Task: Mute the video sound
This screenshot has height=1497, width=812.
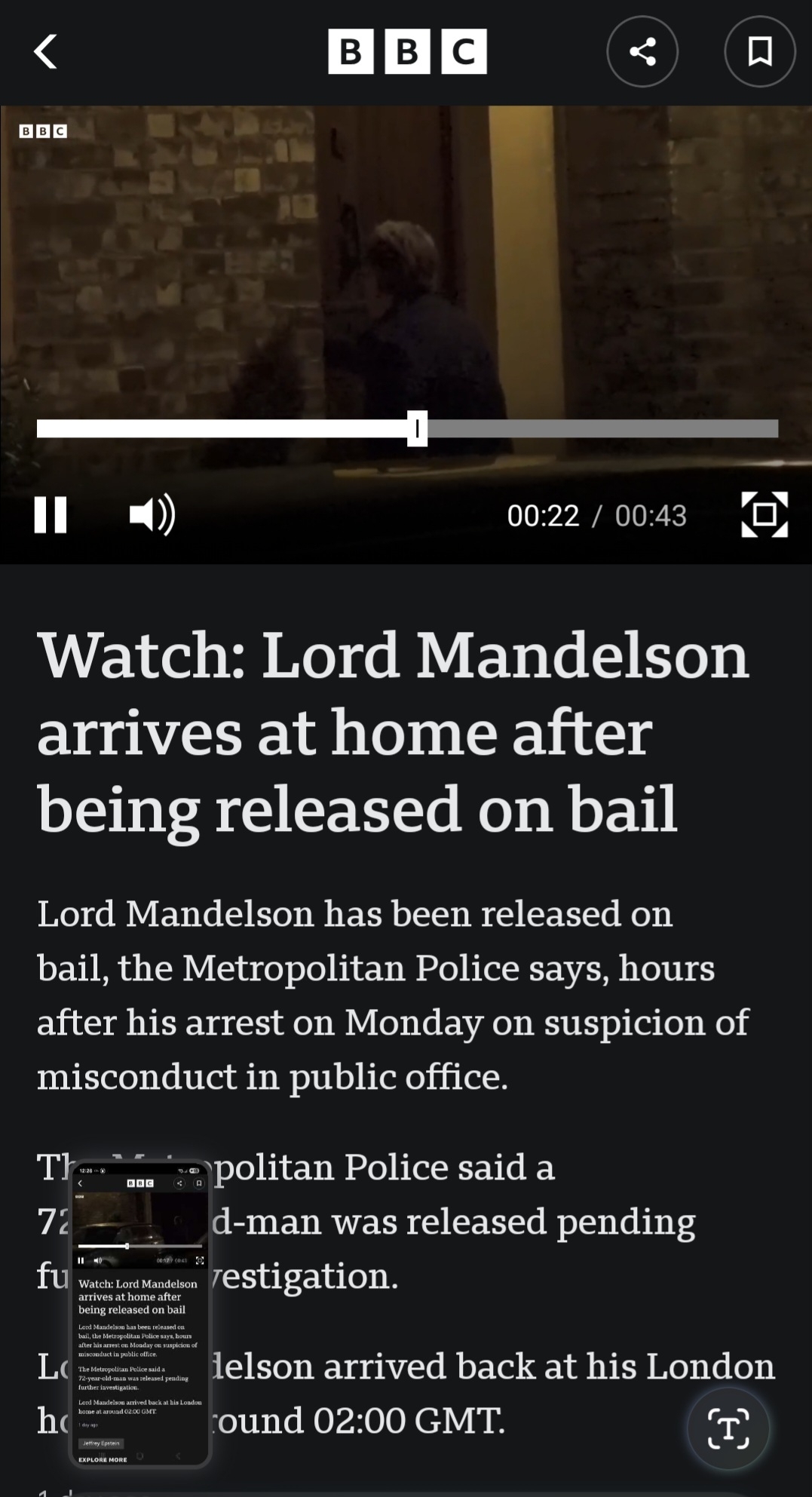Action: click(152, 515)
